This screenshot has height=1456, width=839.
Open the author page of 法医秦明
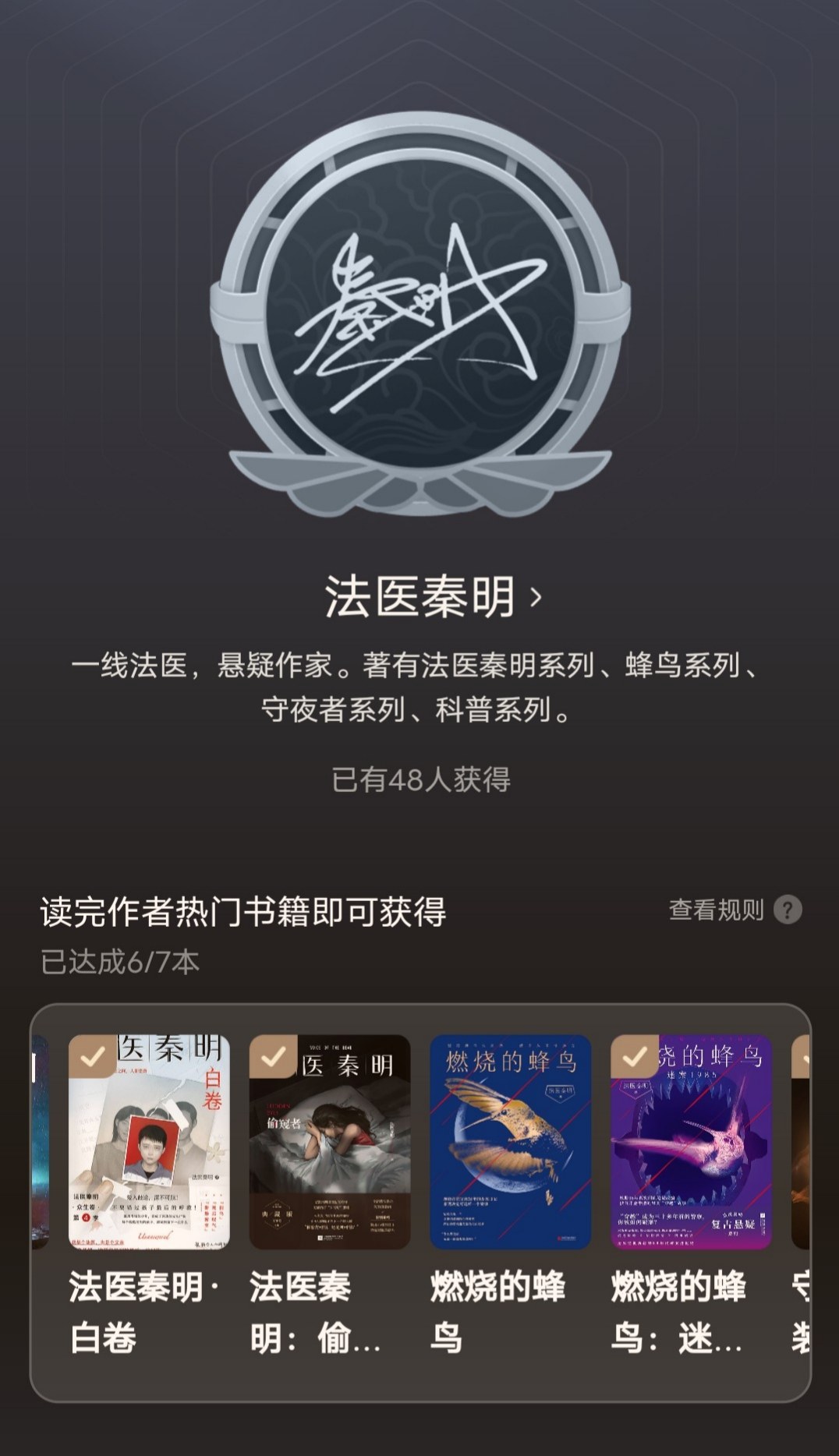click(x=433, y=597)
